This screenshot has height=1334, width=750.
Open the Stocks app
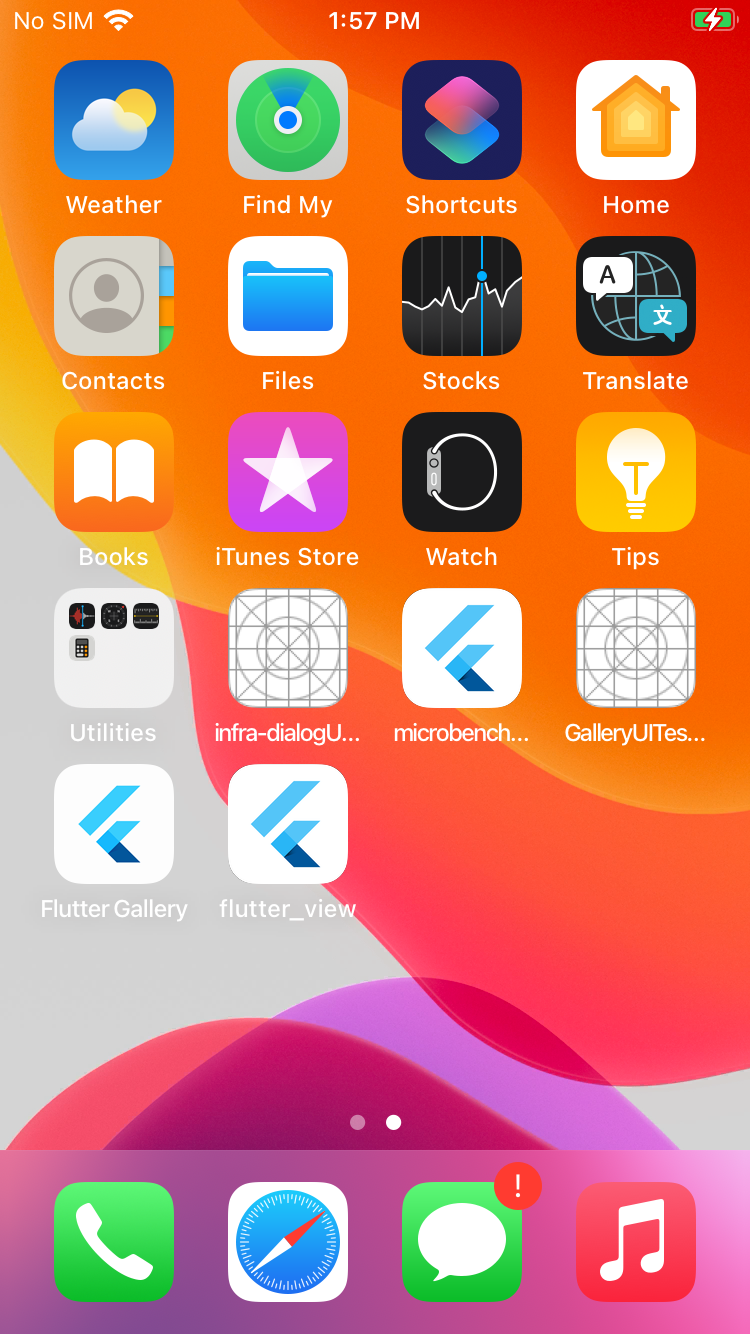point(461,296)
